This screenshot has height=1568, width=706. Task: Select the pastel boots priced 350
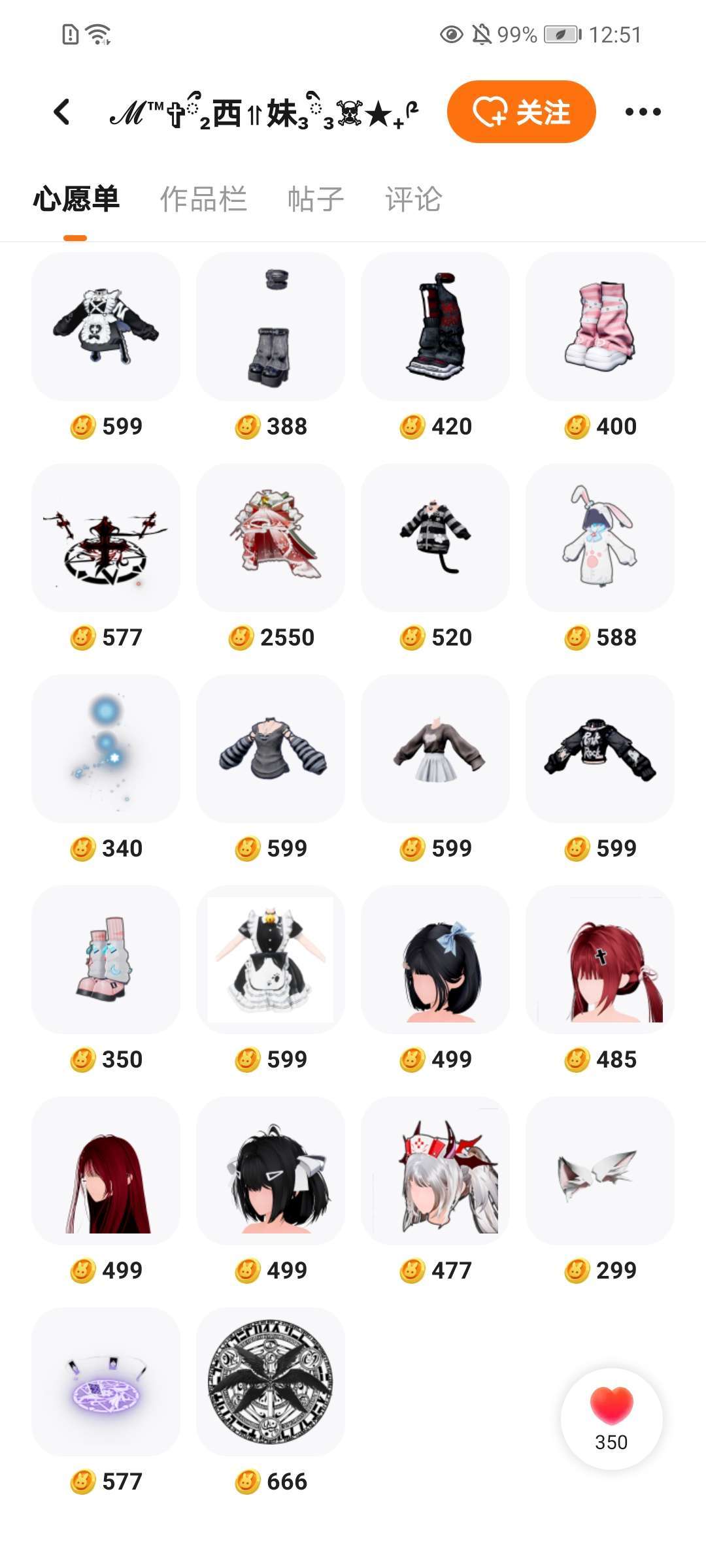pyautogui.click(x=106, y=960)
